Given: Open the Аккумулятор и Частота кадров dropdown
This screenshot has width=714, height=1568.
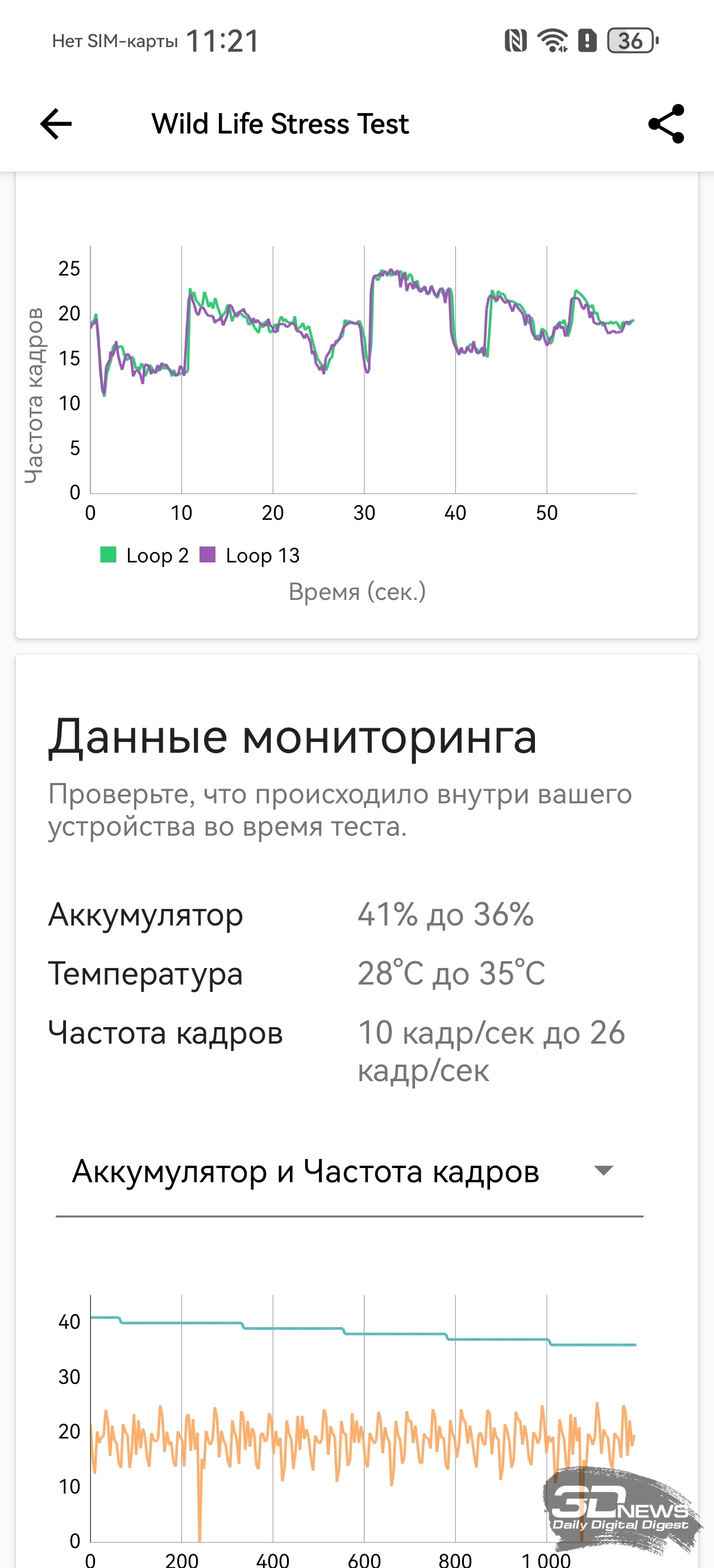Looking at the screenshot, I should 349,1171.
